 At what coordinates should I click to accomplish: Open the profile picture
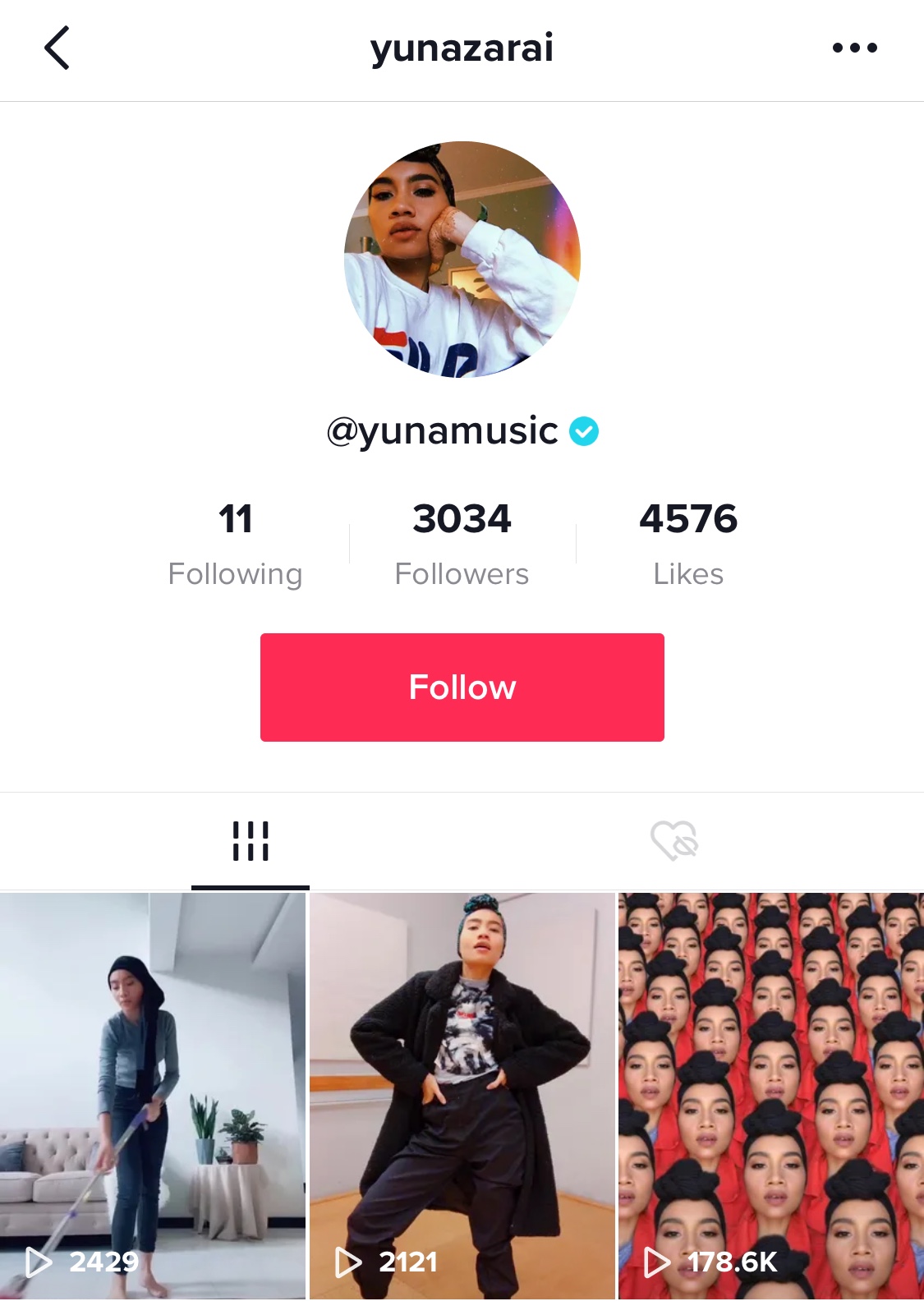coord(462,260)
